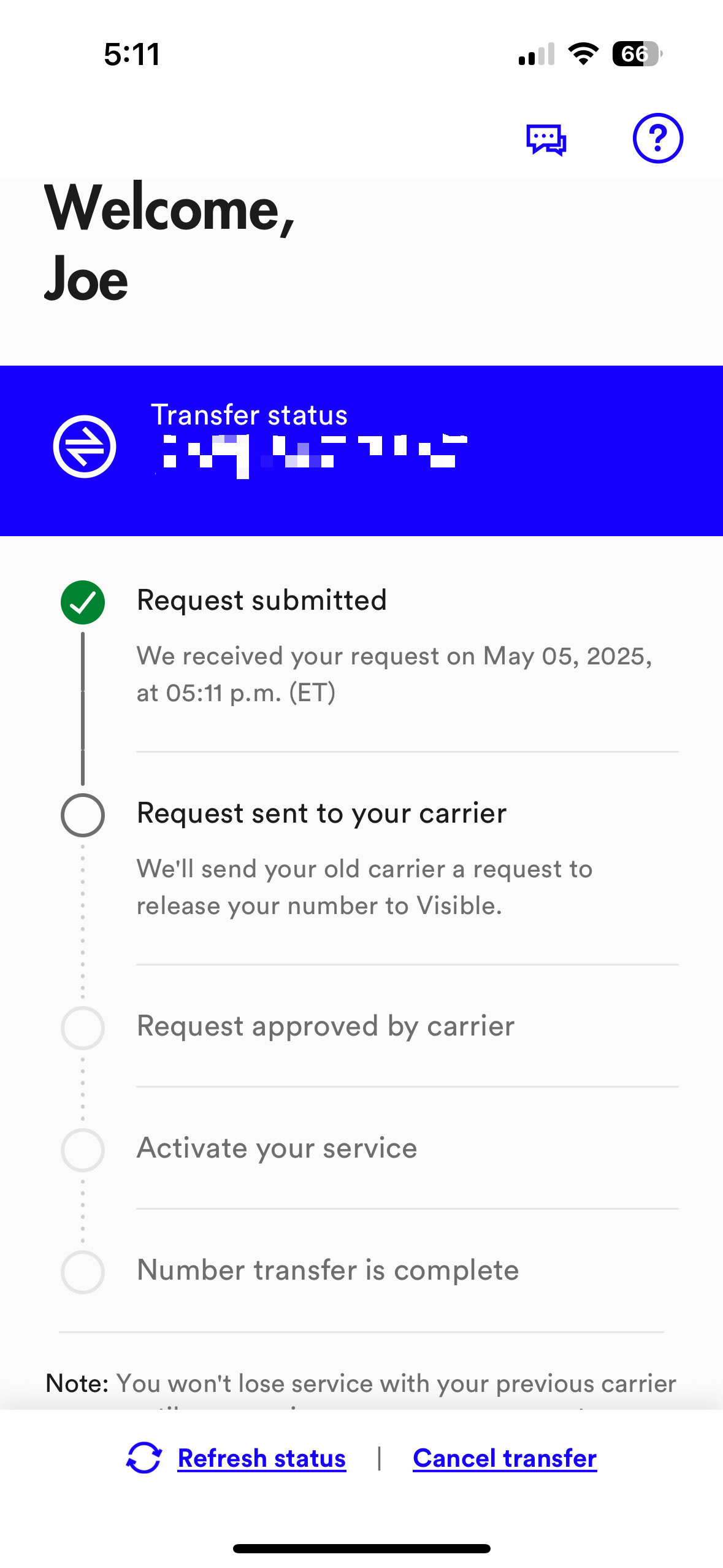Open the chat support icon
The height and width of the screenshot is (1568, 723).
(546, 140)
